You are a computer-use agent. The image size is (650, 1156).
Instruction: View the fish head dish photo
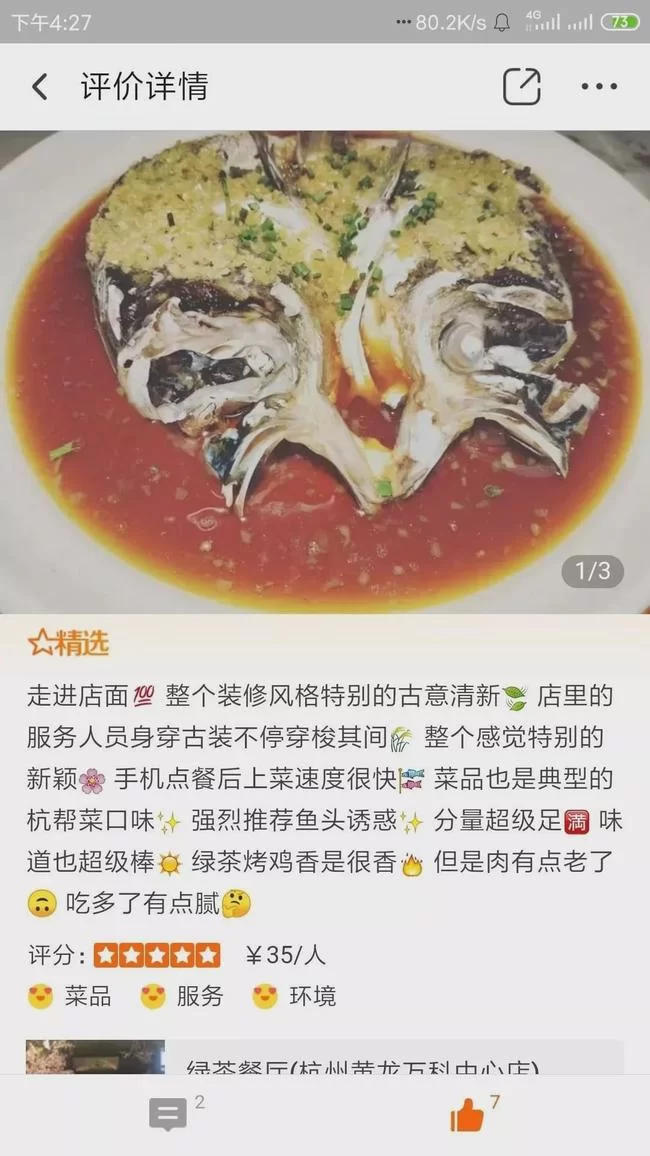coord(325,370)
